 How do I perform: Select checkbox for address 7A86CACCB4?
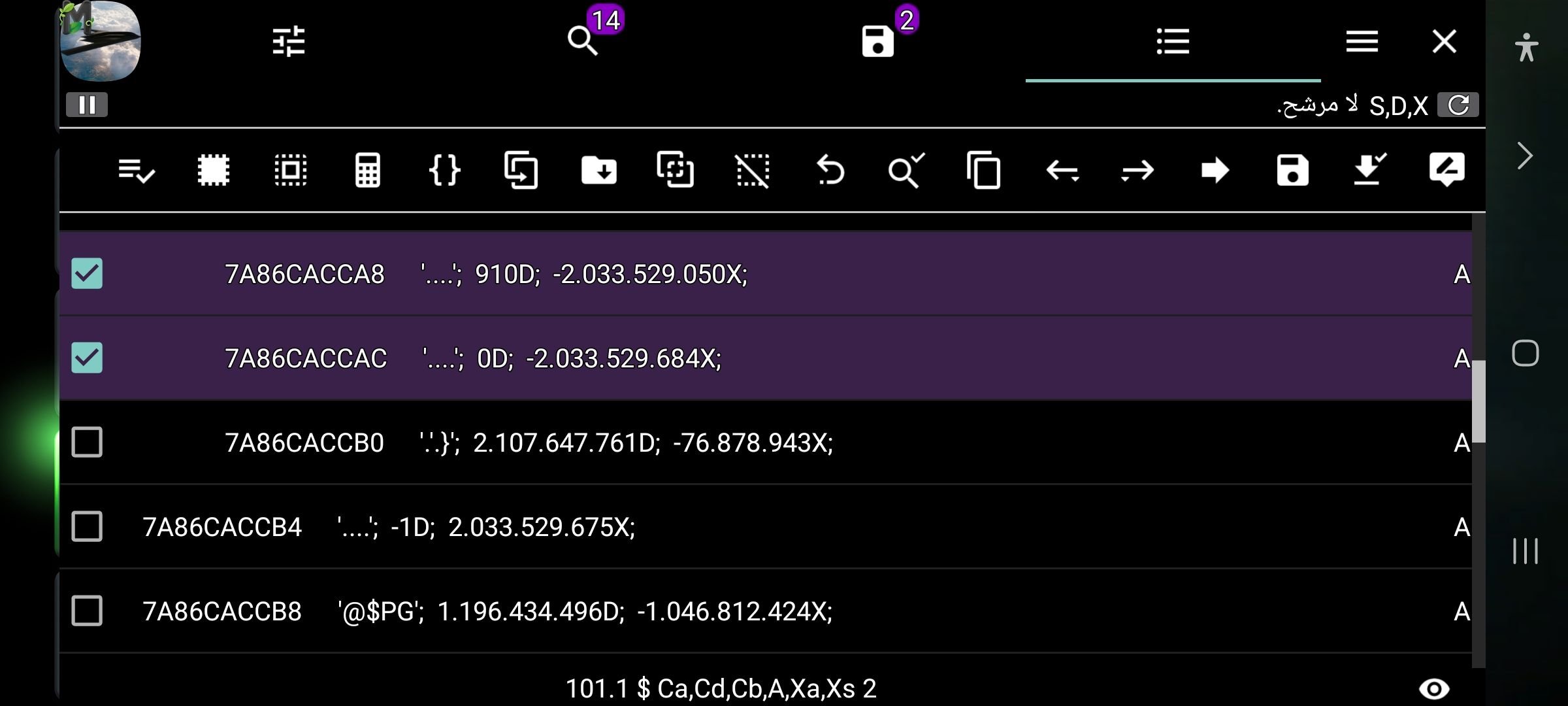tap(87, 526)
